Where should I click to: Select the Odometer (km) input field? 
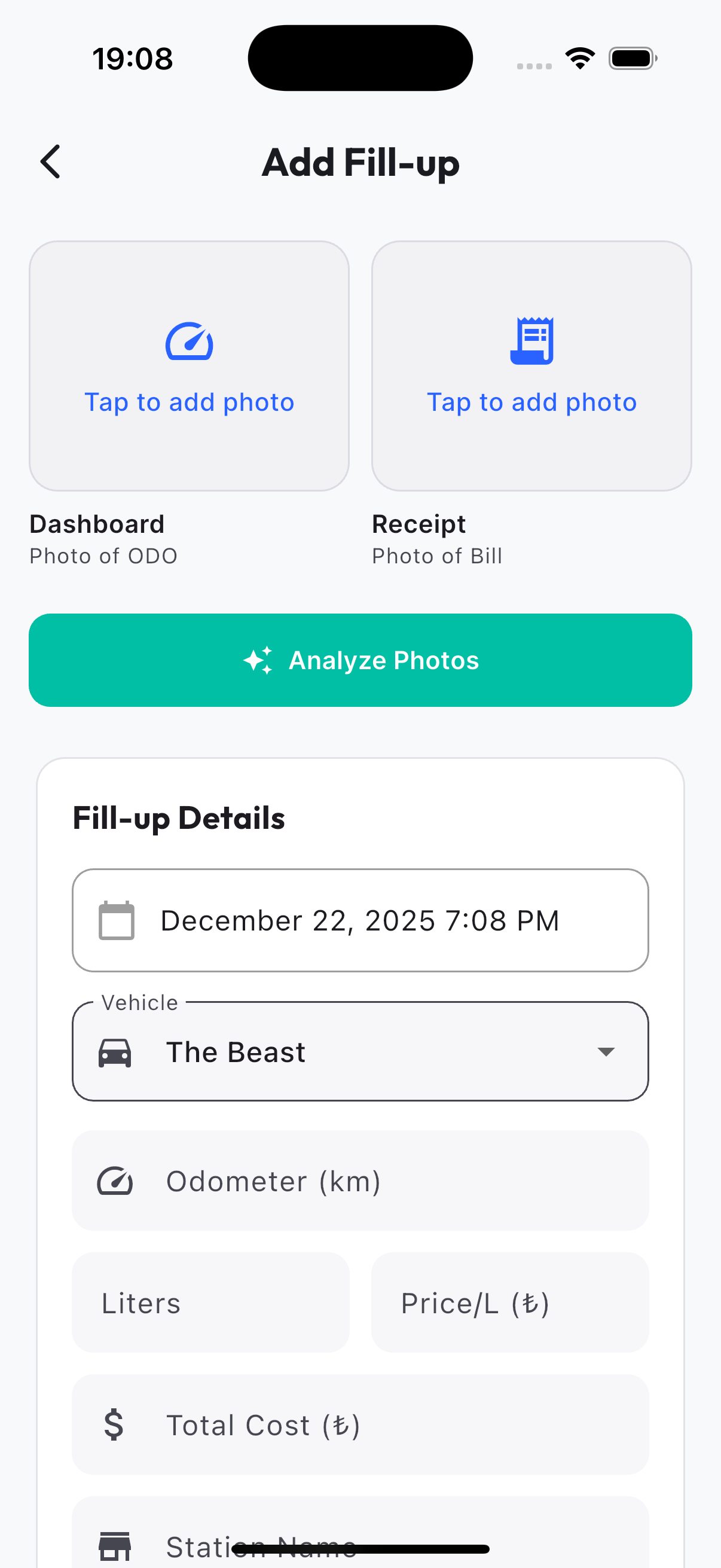[x=360, y=1180]
